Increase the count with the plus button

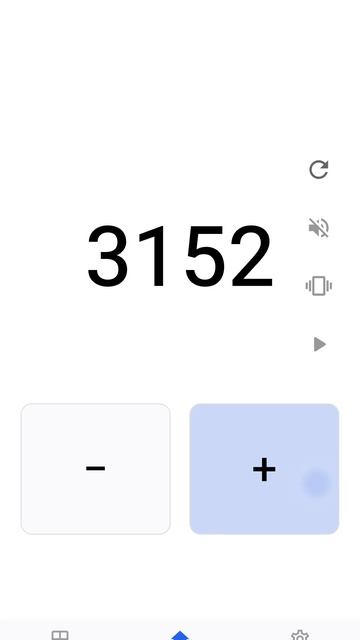[x=264, y=469]
